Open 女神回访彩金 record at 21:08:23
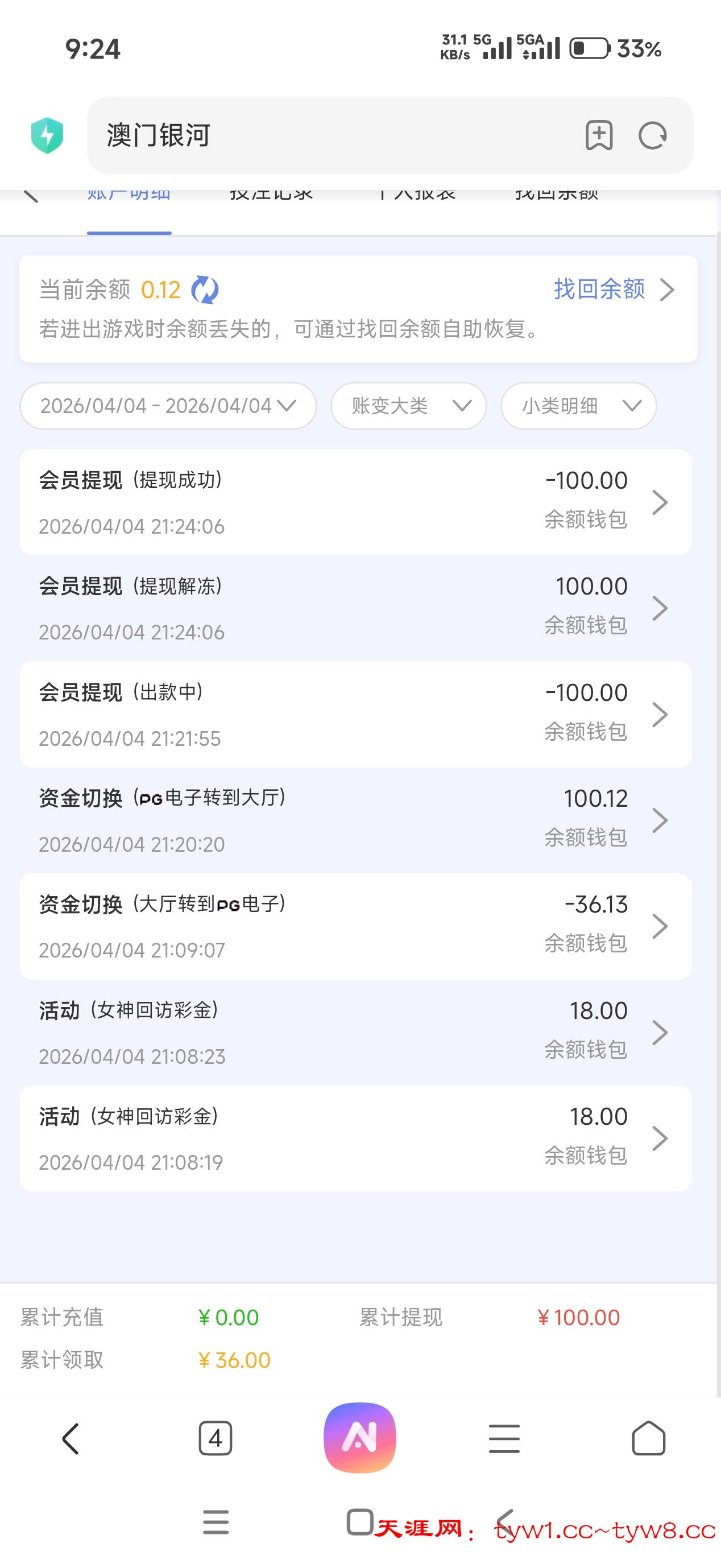 click(355, 1033)
